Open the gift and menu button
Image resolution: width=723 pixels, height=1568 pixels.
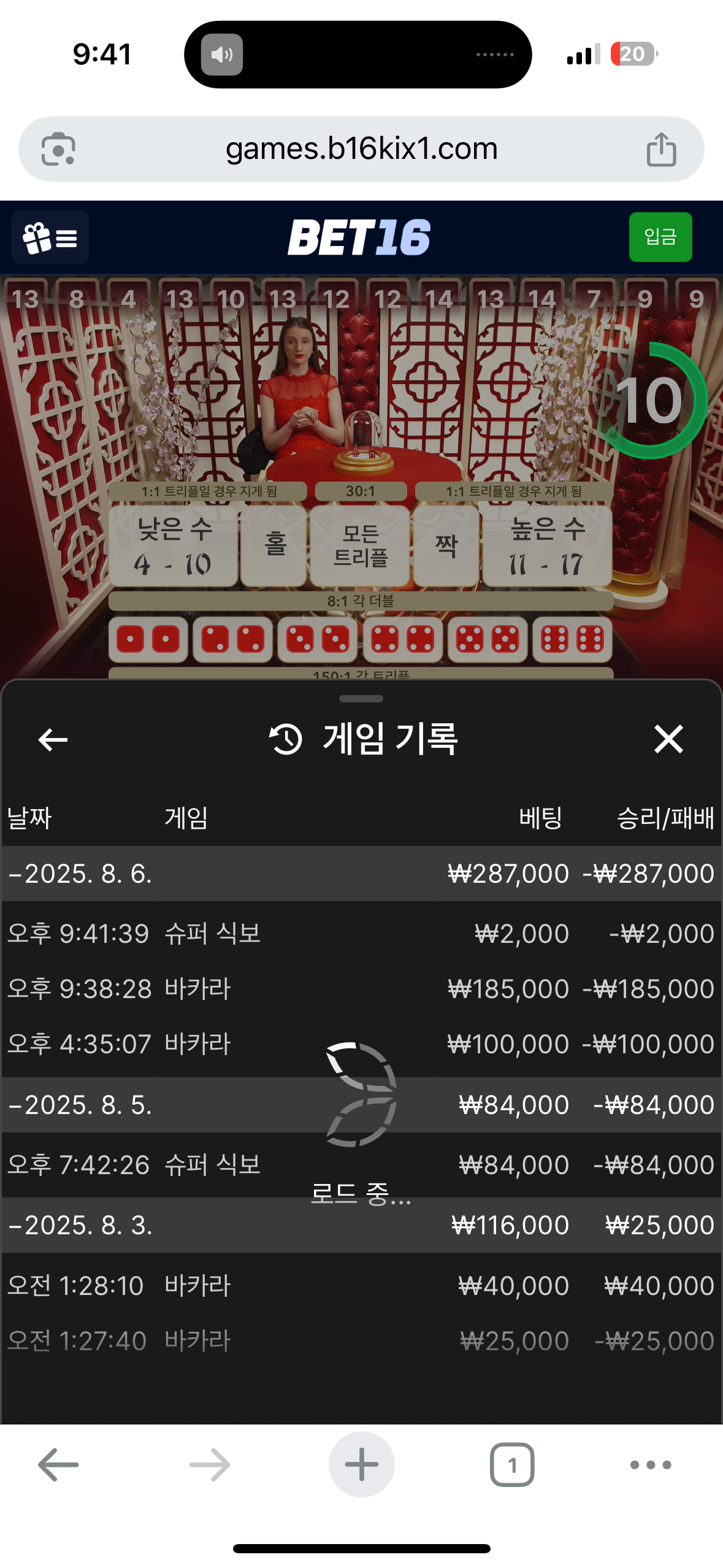click(50, 237)
